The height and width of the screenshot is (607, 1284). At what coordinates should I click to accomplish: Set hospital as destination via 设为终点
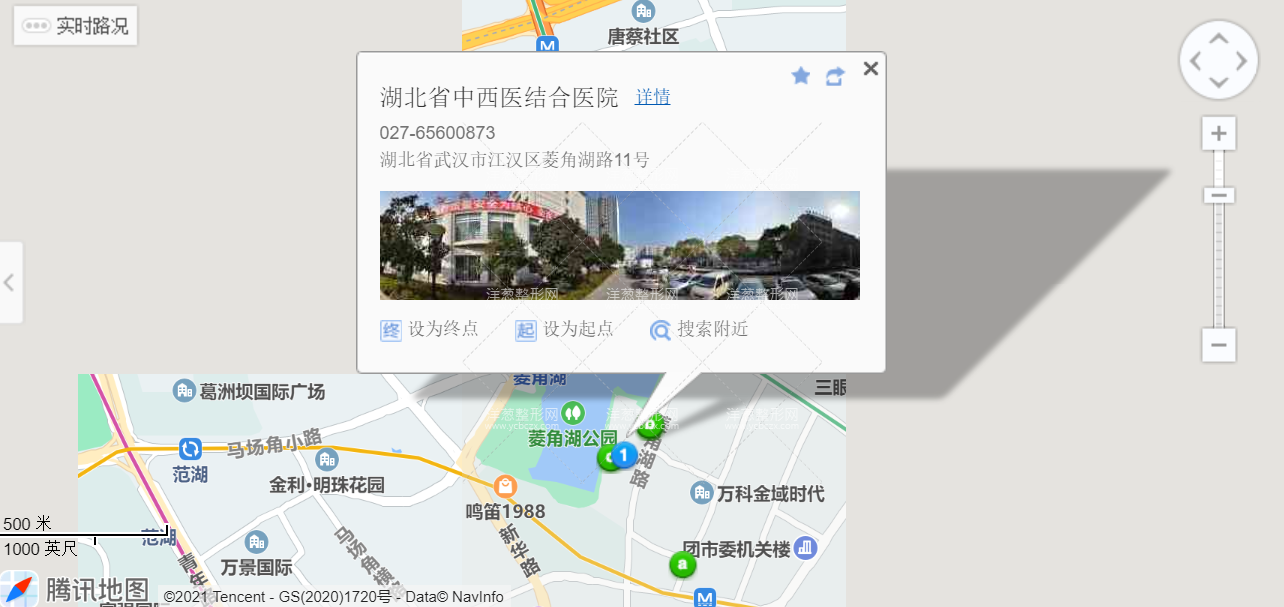tap(430, 329)
